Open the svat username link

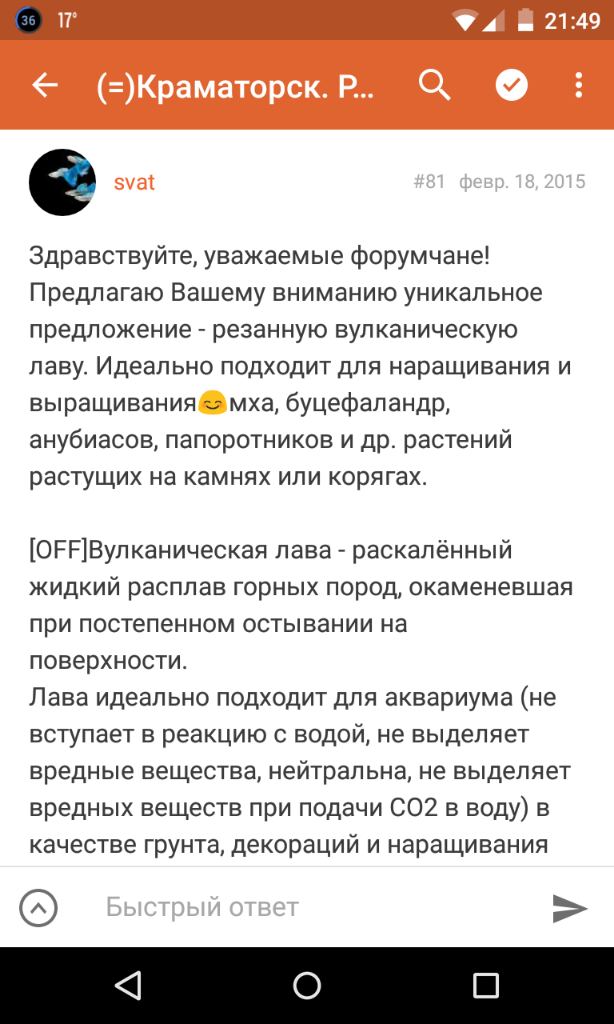pyautogui.click(x=134, y=182)
